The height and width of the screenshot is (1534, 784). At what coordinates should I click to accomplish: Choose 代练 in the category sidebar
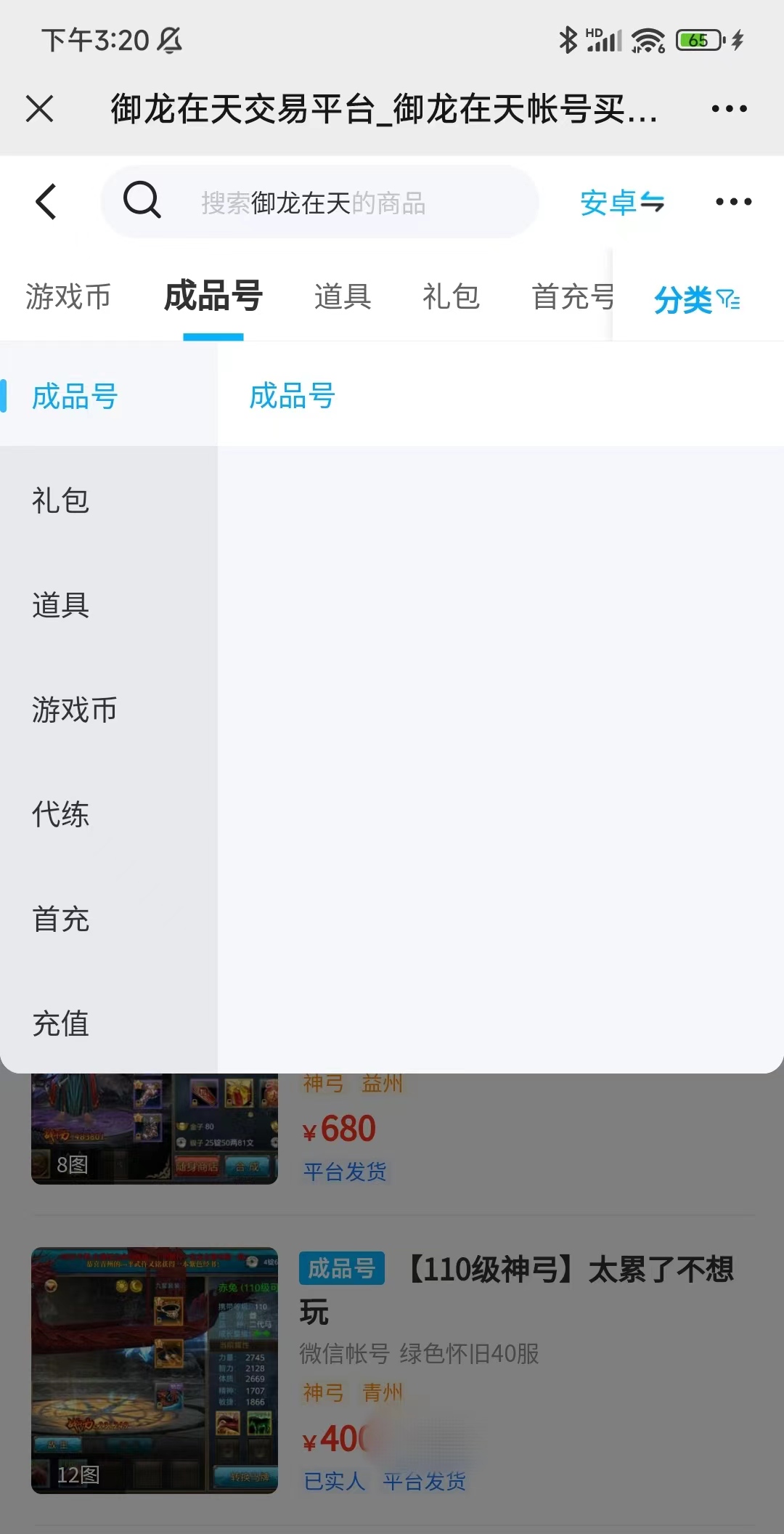point(61,814)
